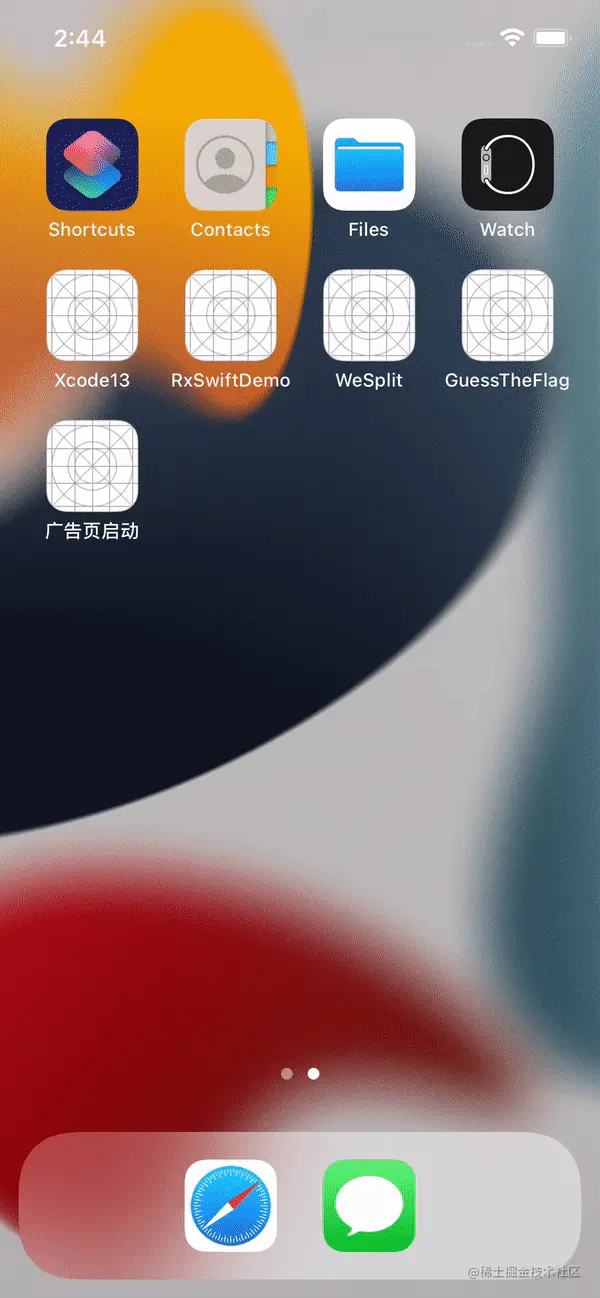Open the Files app
The height and width of the screenshot is (1298, 600).
tap(369, 165)
